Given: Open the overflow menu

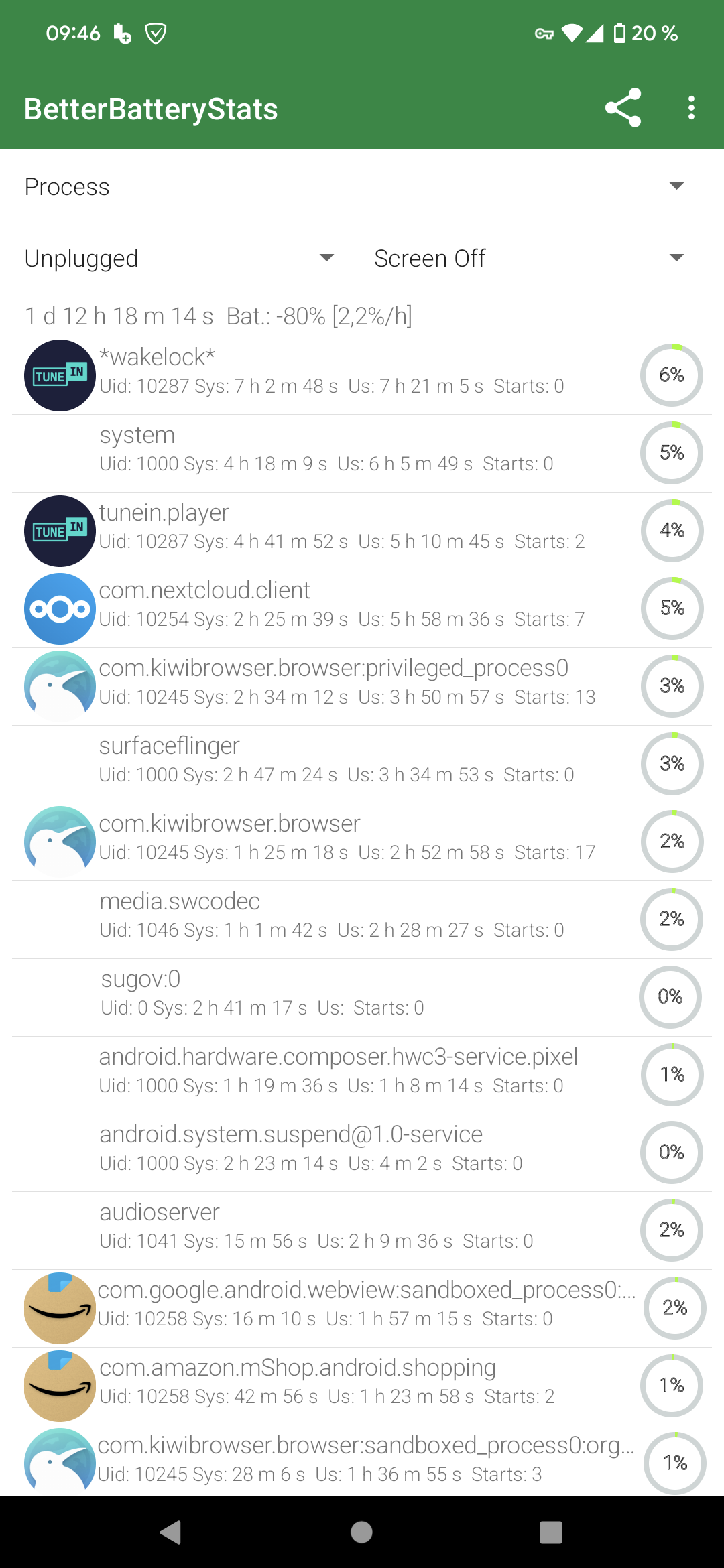Looking at the screenshot, I should pos(691,108).
